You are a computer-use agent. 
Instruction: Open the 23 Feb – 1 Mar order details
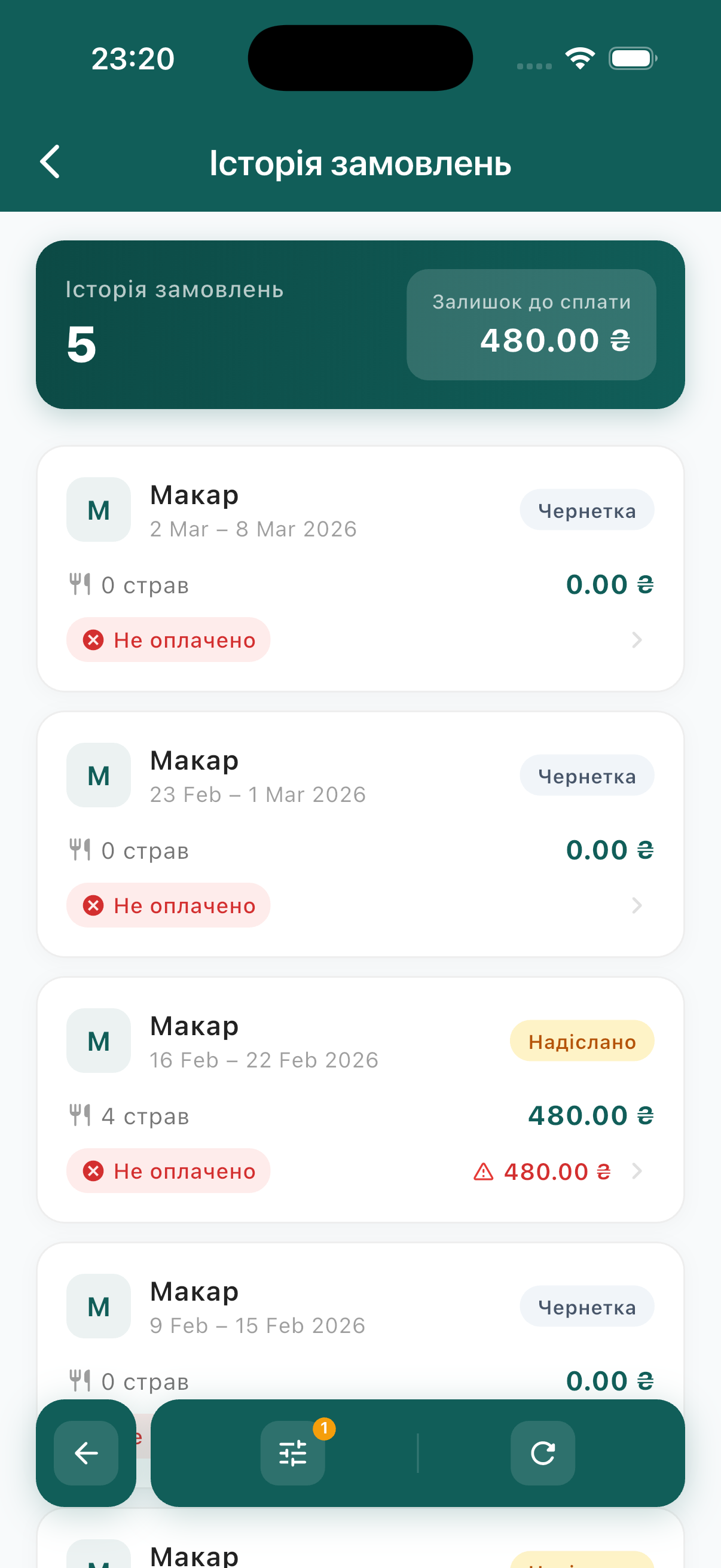[x=637, y=905]
